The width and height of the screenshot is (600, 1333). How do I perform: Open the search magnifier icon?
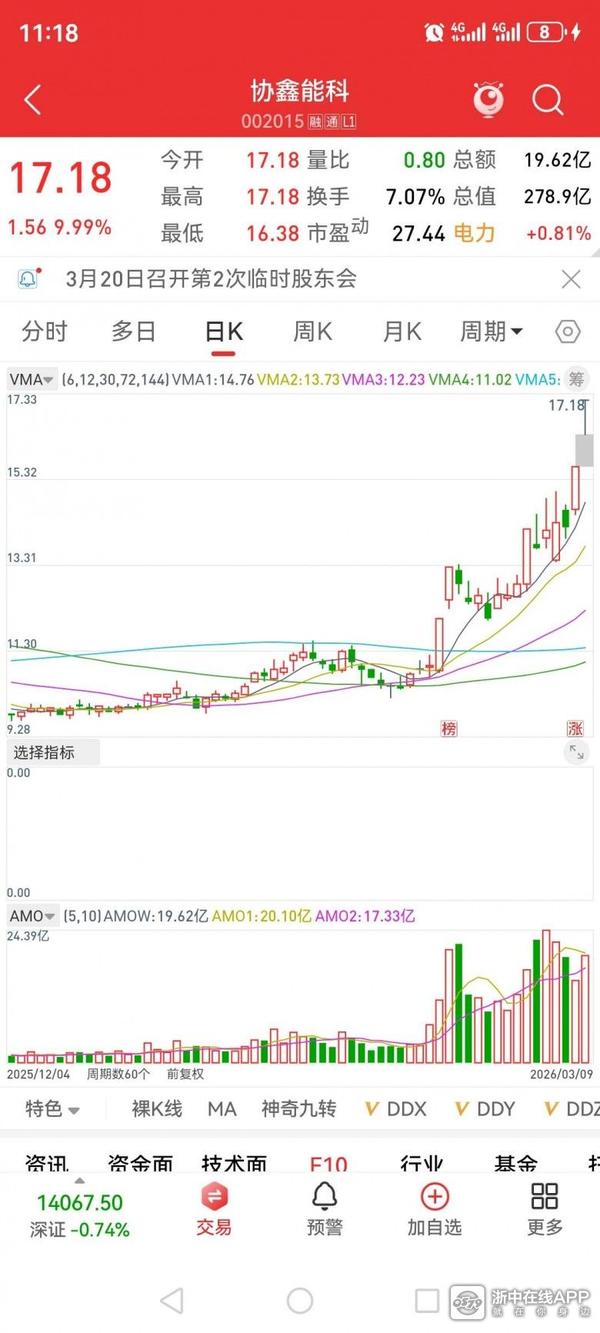coord(548,100)
